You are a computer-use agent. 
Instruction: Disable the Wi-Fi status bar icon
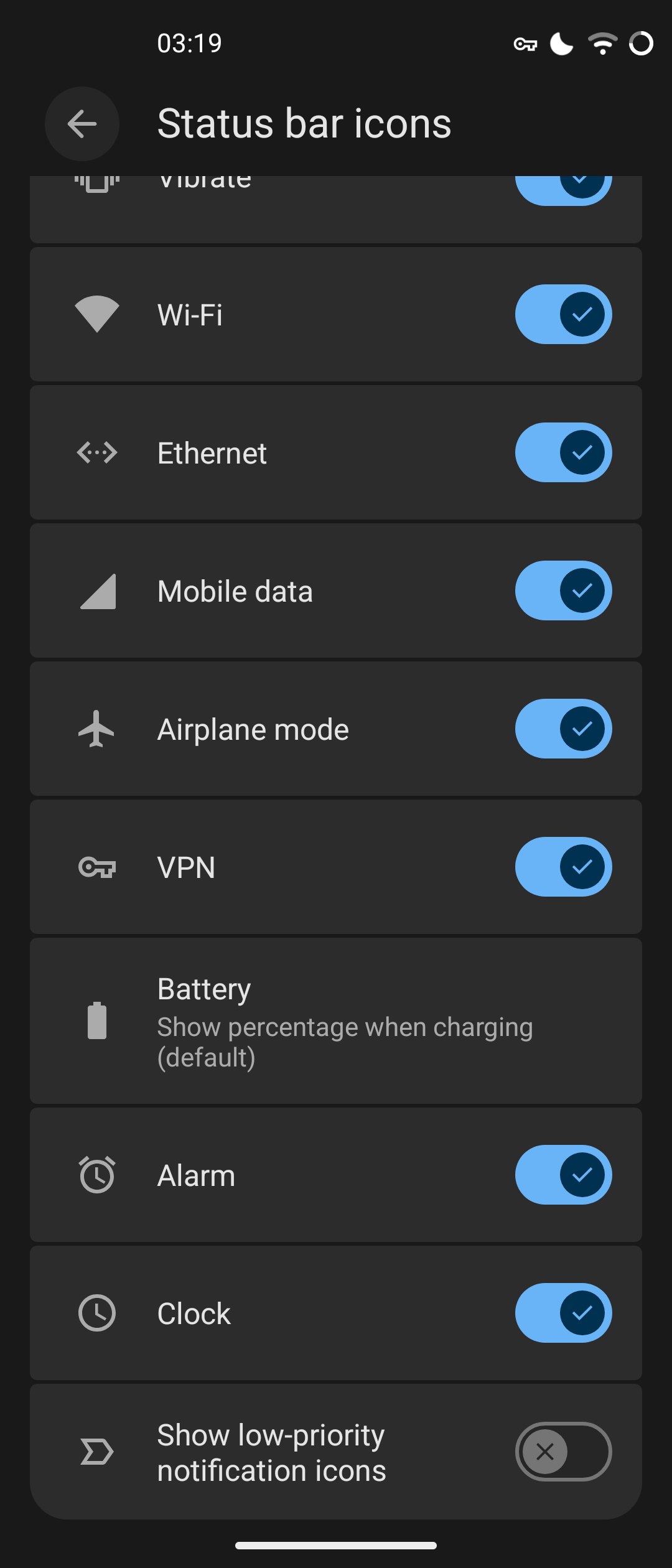(x=563, y=314)
